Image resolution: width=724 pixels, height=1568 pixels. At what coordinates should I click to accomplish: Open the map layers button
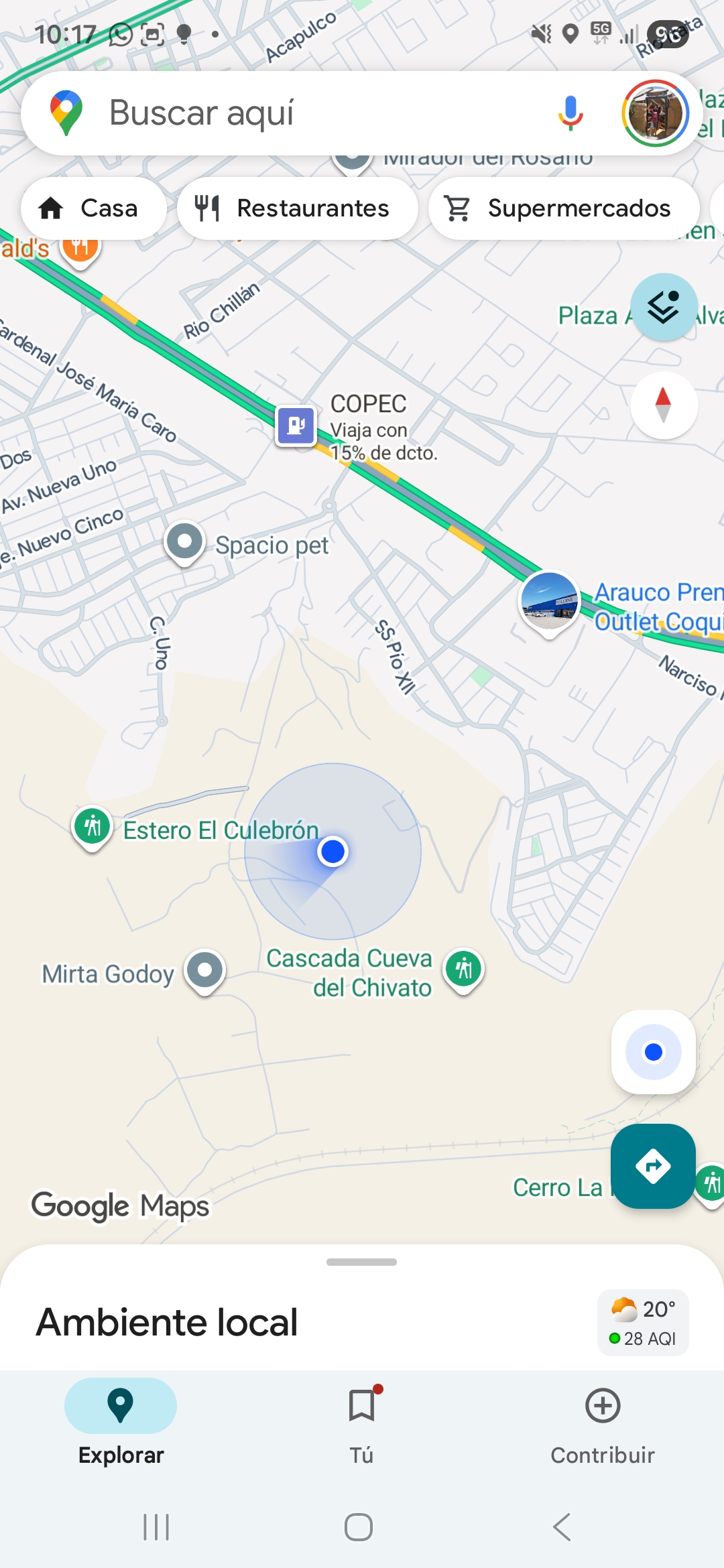point(664,307)
